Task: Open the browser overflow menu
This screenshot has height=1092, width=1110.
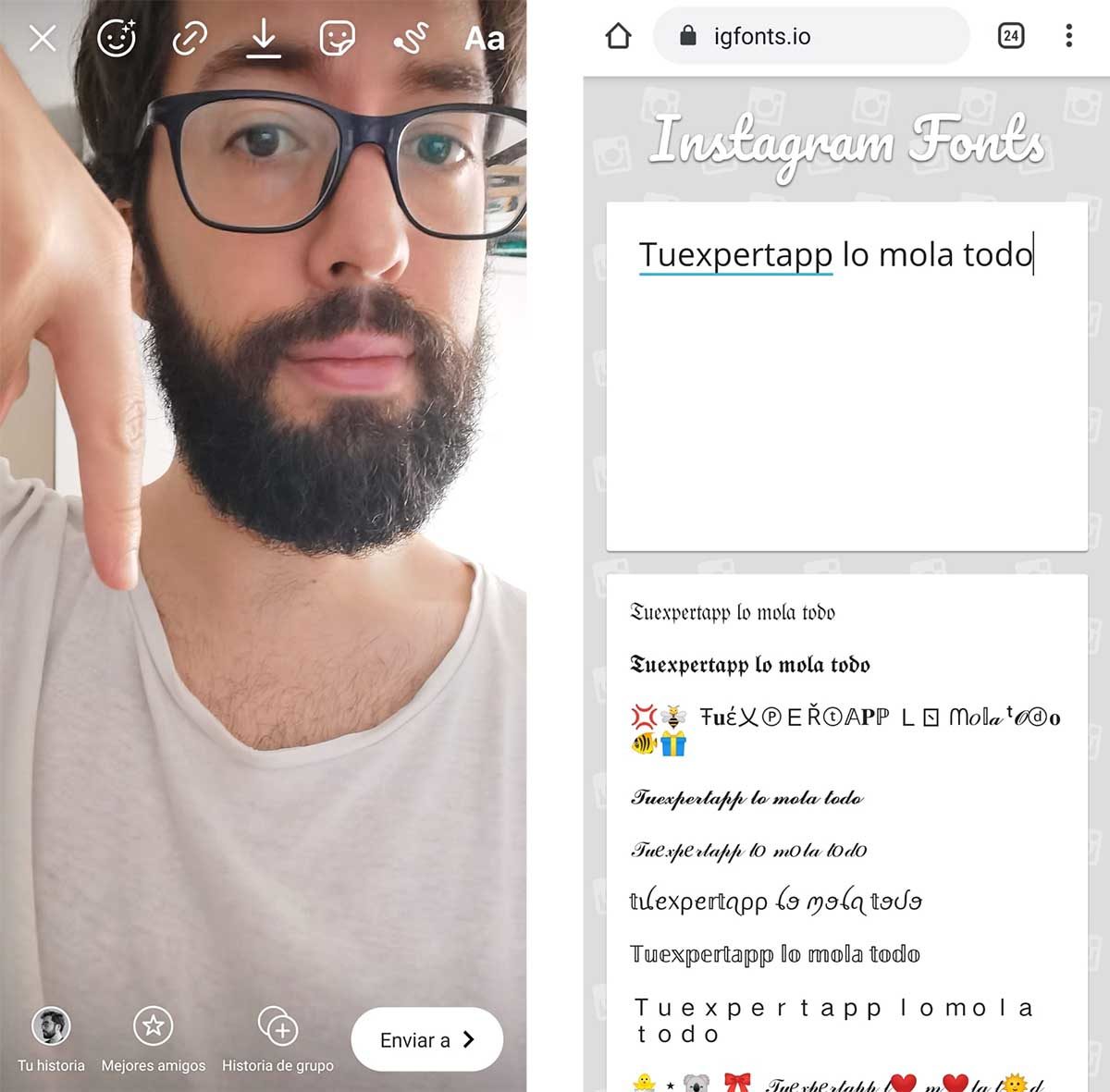Action: click(x=1068, y=36)
